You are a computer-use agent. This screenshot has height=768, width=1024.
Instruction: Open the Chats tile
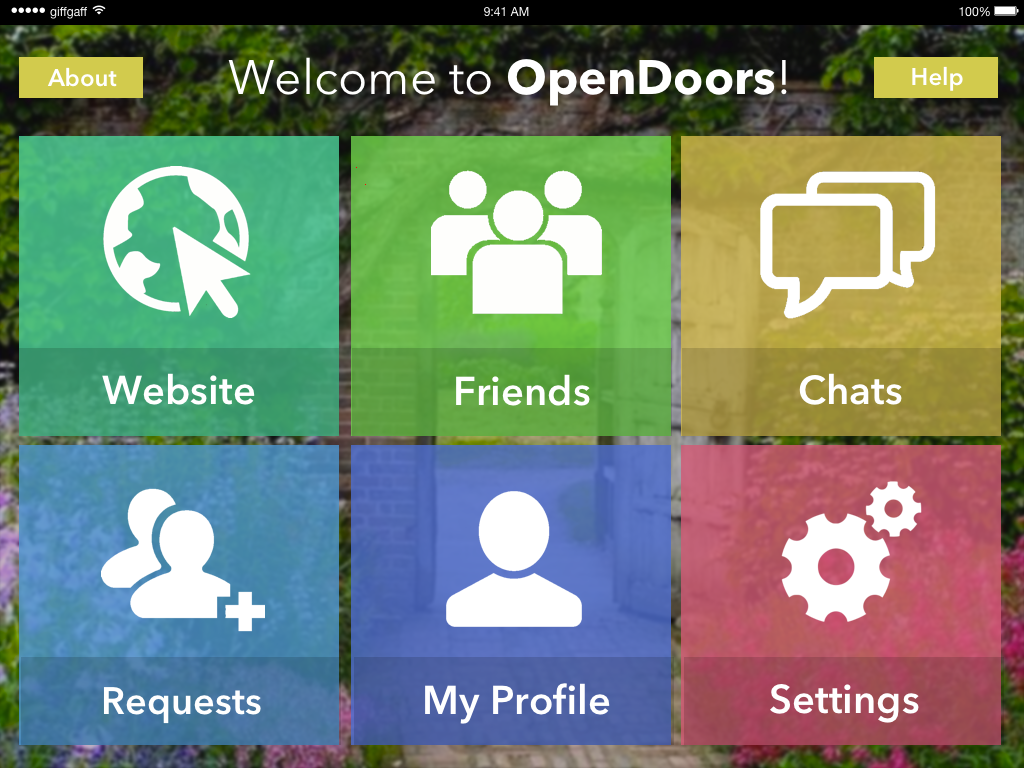[840, 286]
